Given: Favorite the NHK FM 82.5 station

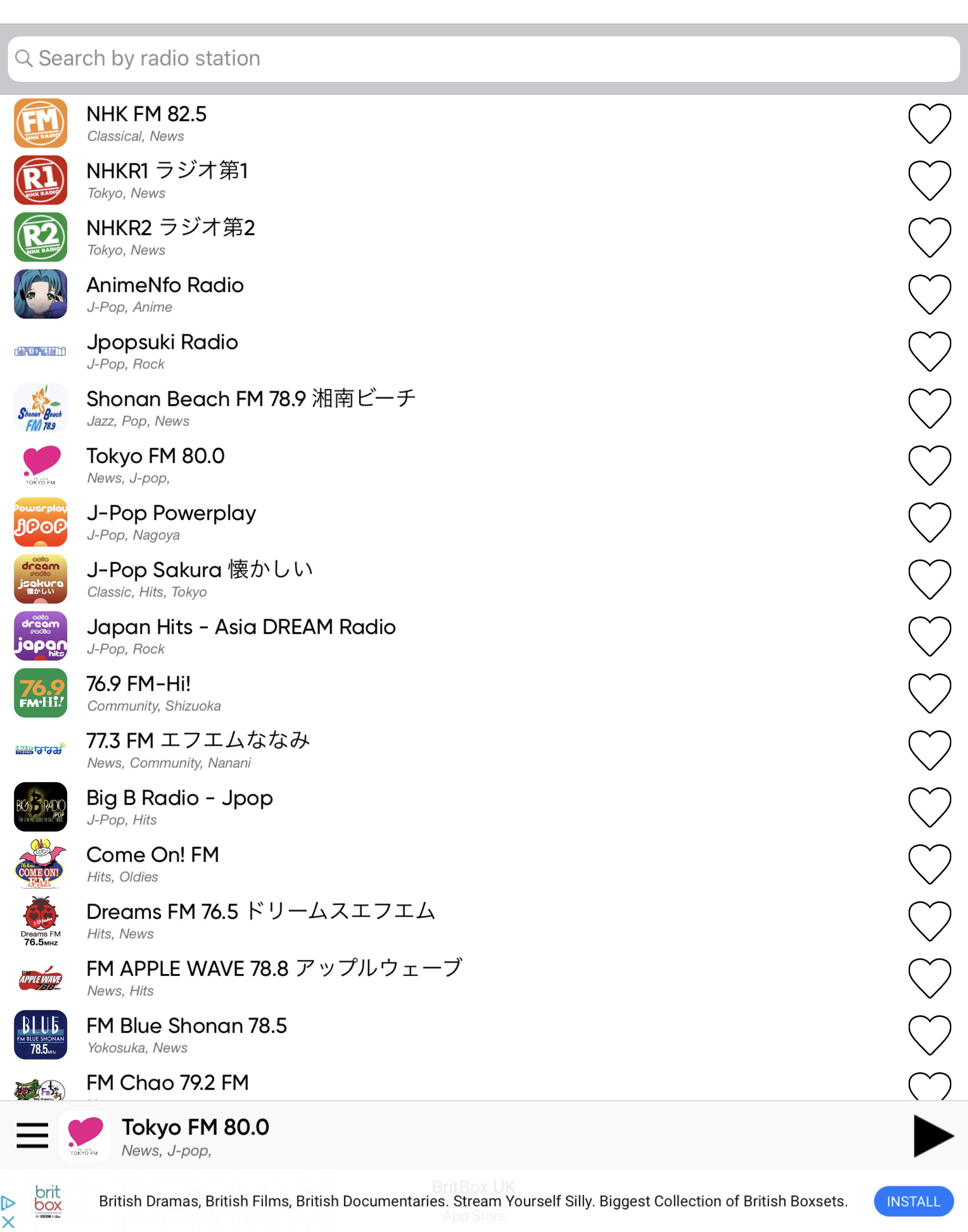Looking at the screenshot, I should pos(929,123).
